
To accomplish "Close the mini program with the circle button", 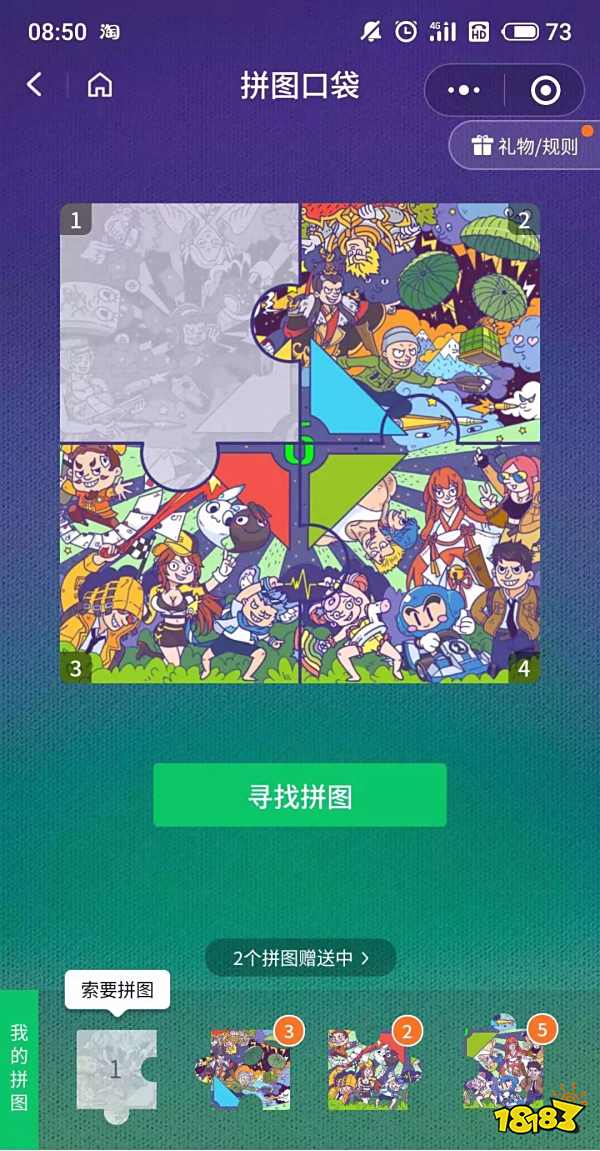I will click(545, 91).
